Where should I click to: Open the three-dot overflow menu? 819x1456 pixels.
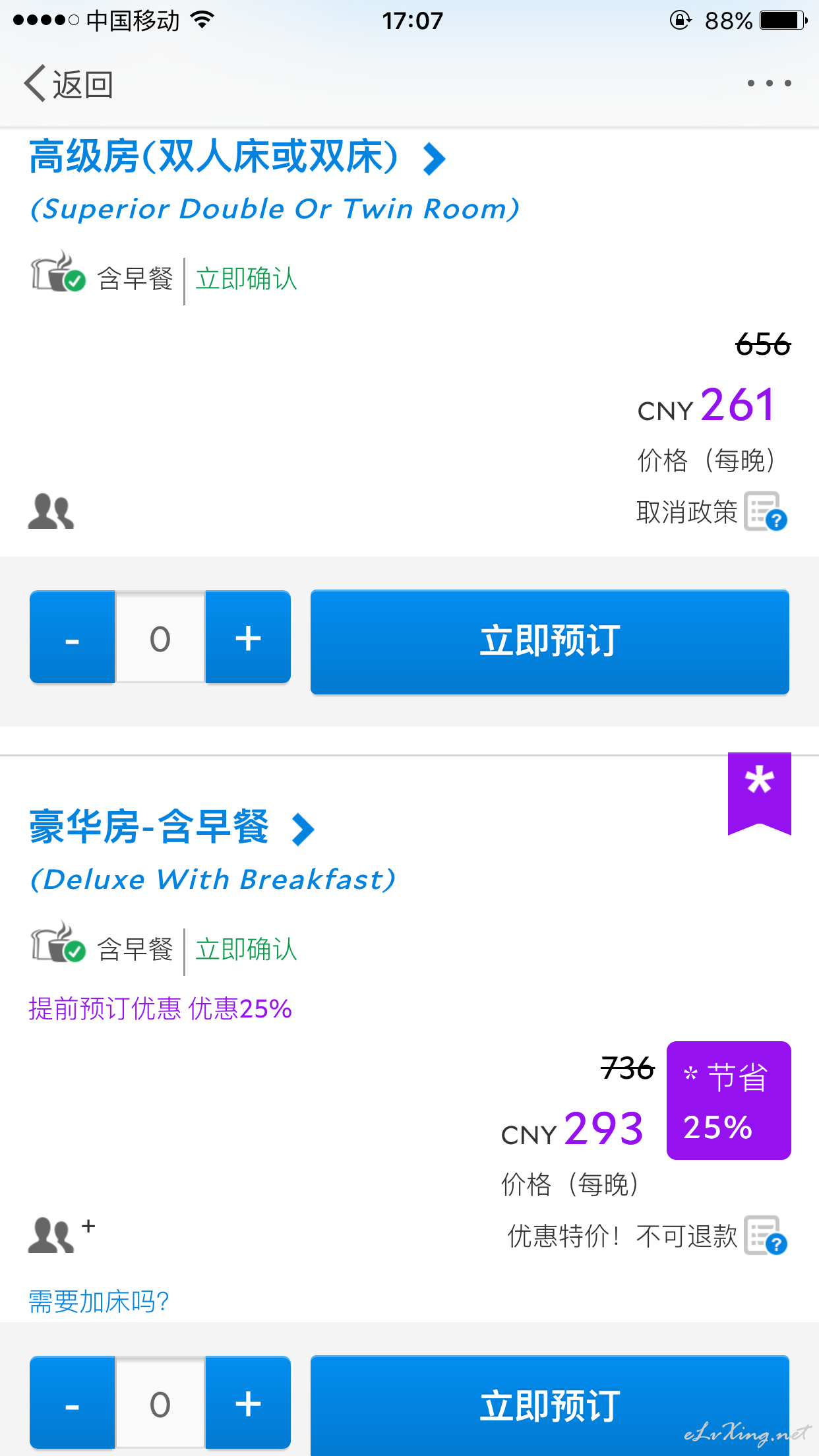pos(769,83)
